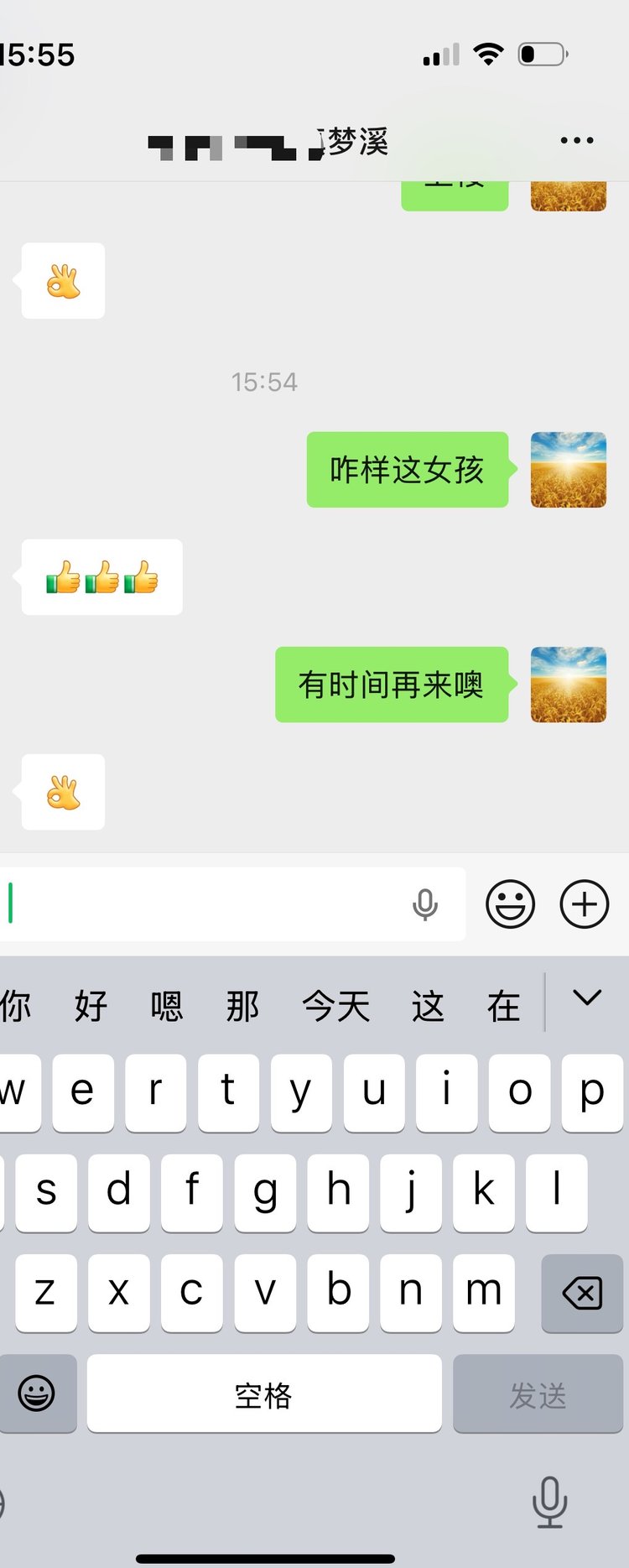Insert the suggested word 在
The height and width of the screenshot is (1568, 629).
coord(503,1005)
